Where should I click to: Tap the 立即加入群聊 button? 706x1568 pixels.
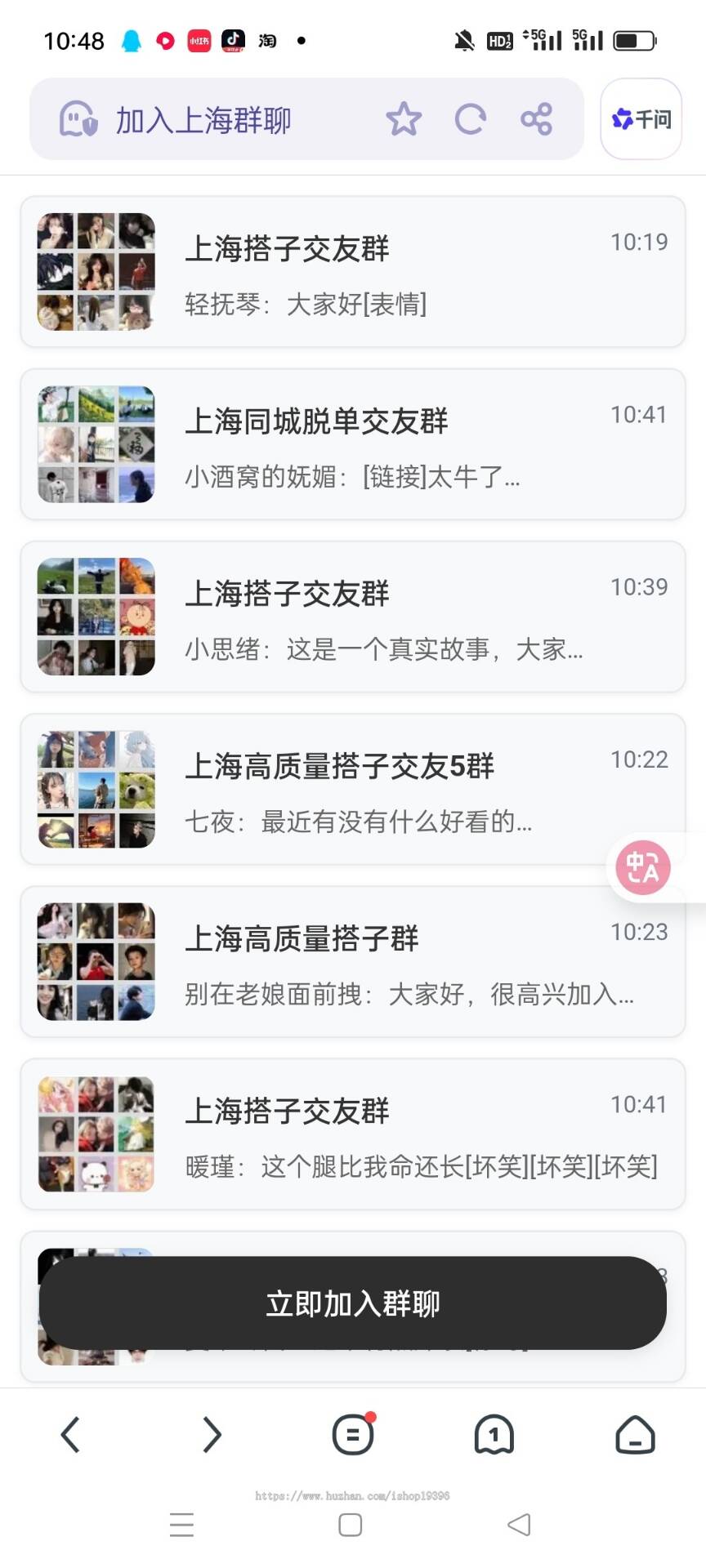coord(351,1304)
